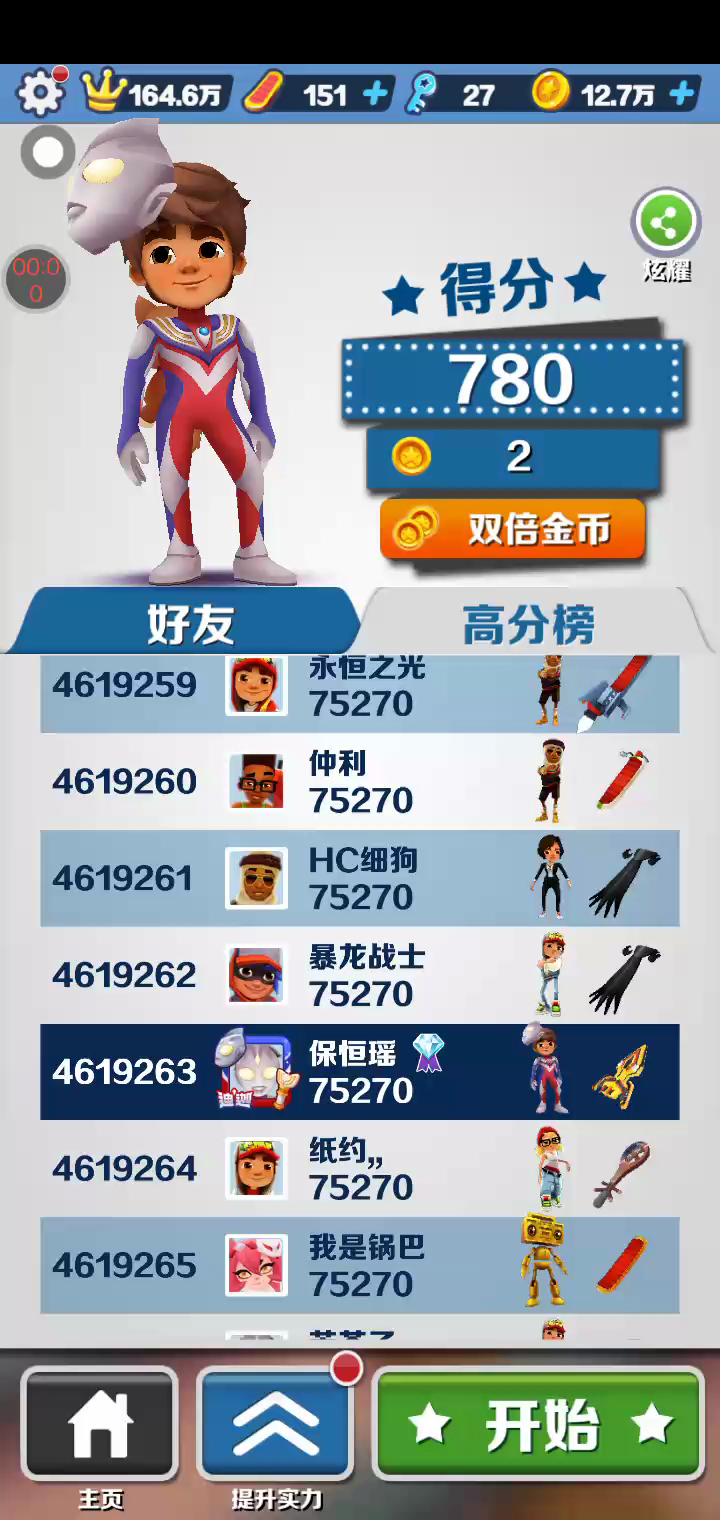This screenshot has width=720, height=1520.
Task: Tap the 双倍金币 double coins button
Action: [513, 530]
